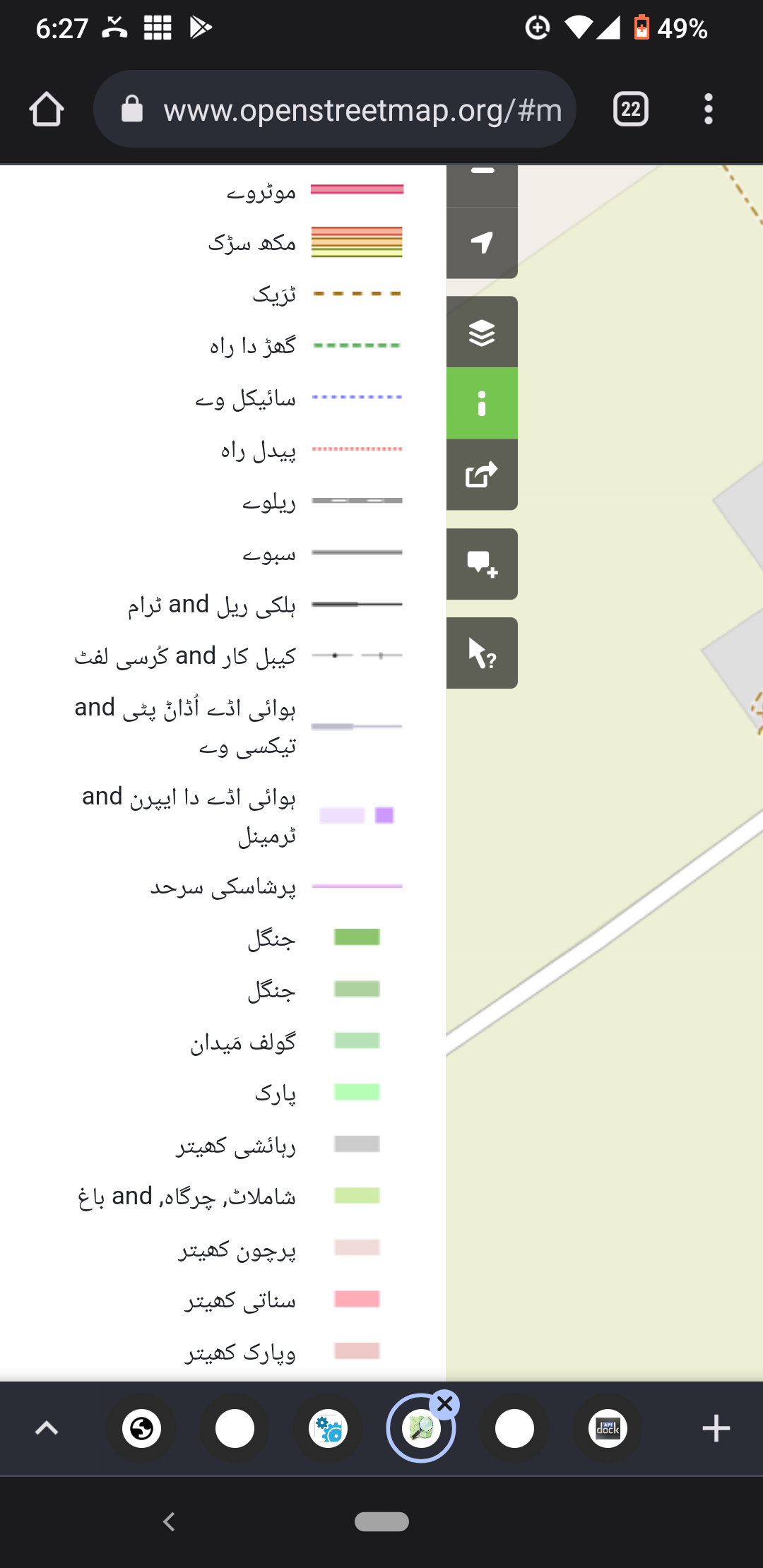This screenshot has width=763, height=1568.
Task: Expand the bottom tab strip
Action: (47, 1428)
